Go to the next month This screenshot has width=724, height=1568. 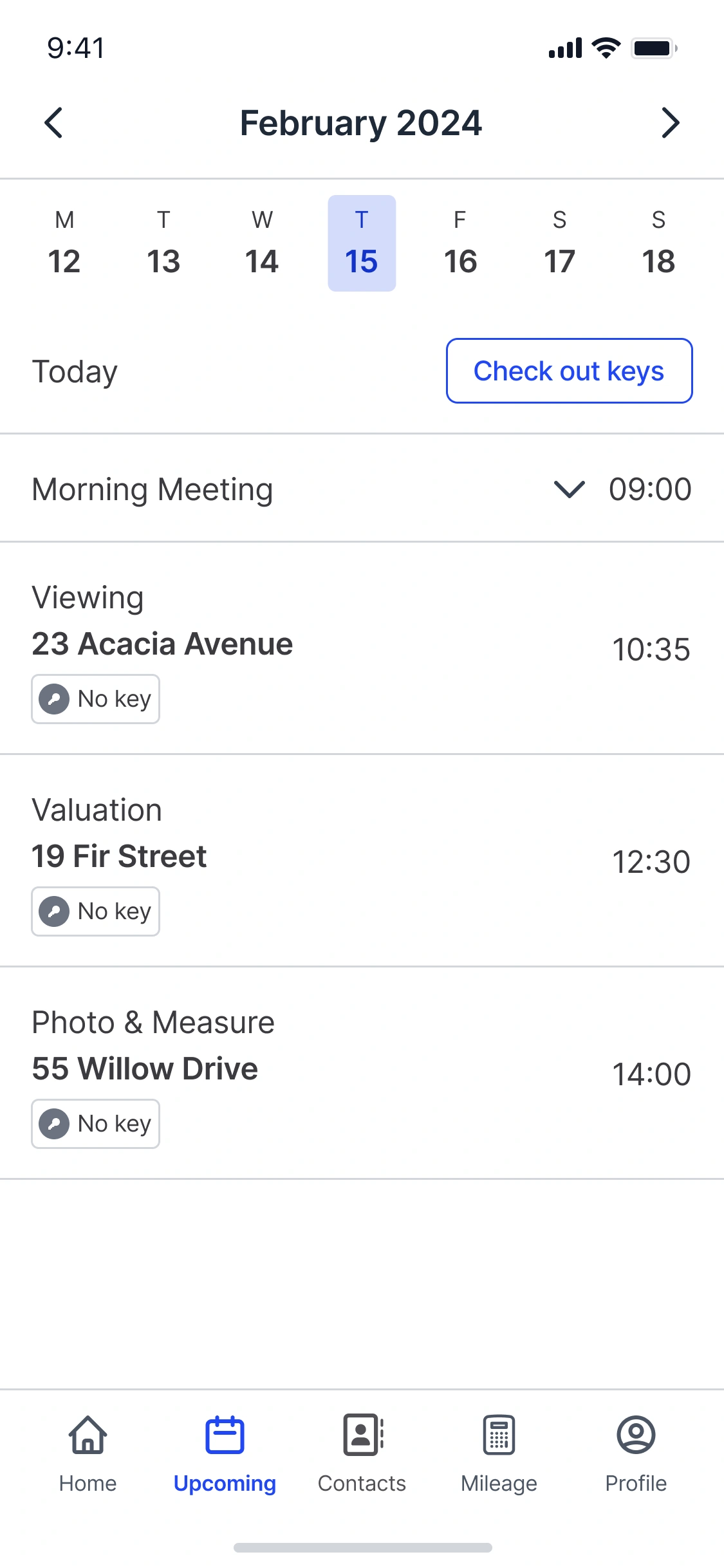tap(670, 122)
